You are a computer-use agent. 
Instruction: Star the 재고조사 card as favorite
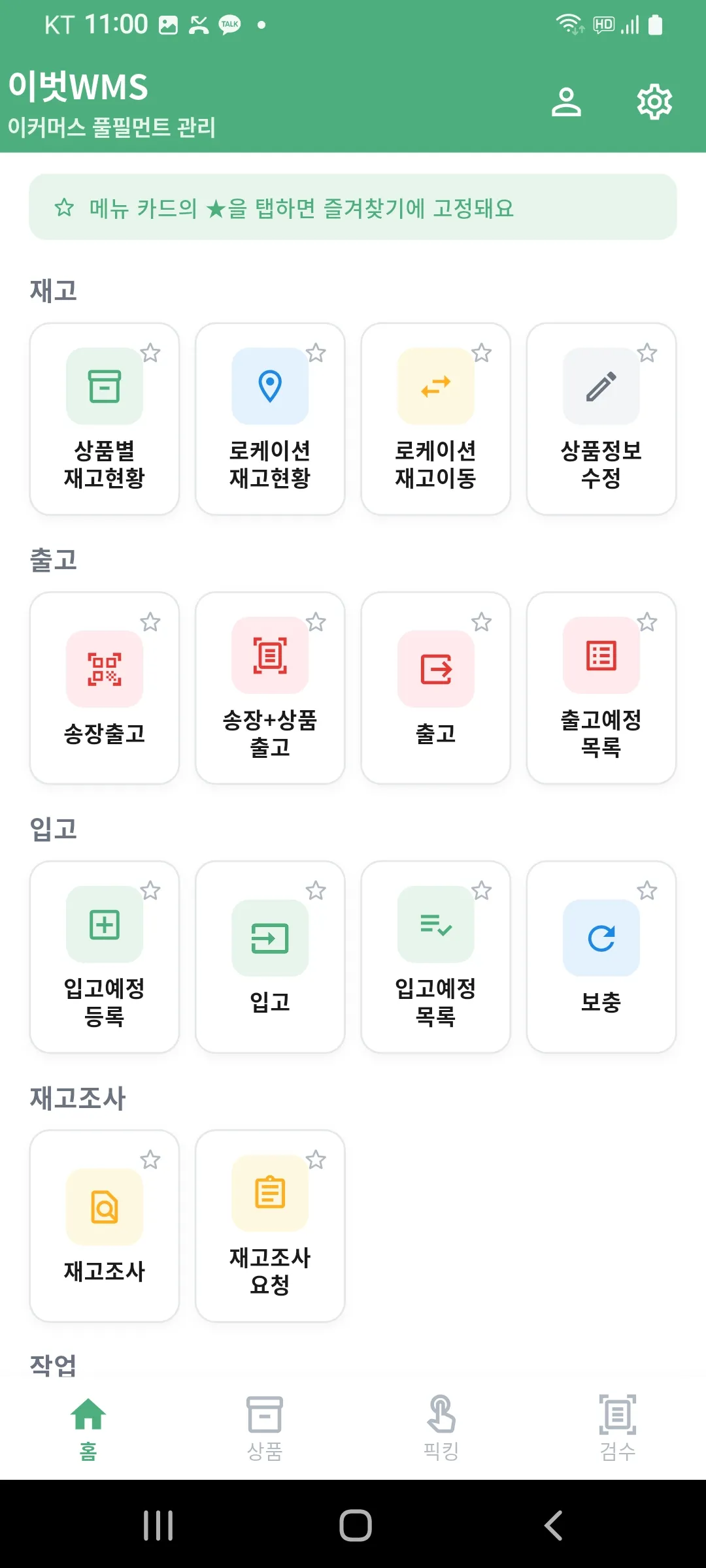click(x=150, y=1160)
